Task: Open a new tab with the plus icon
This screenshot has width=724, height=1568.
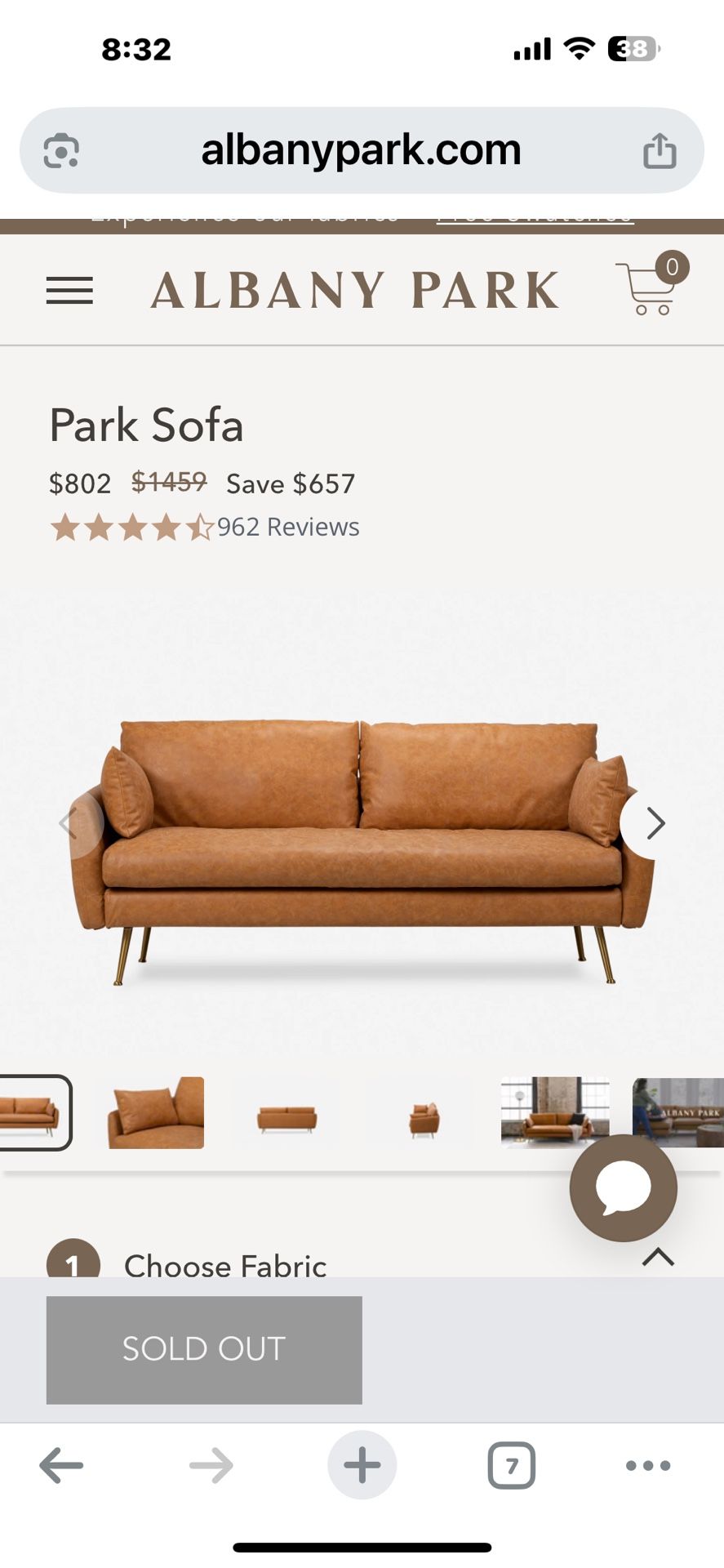Action: (x=362, y=1464)
